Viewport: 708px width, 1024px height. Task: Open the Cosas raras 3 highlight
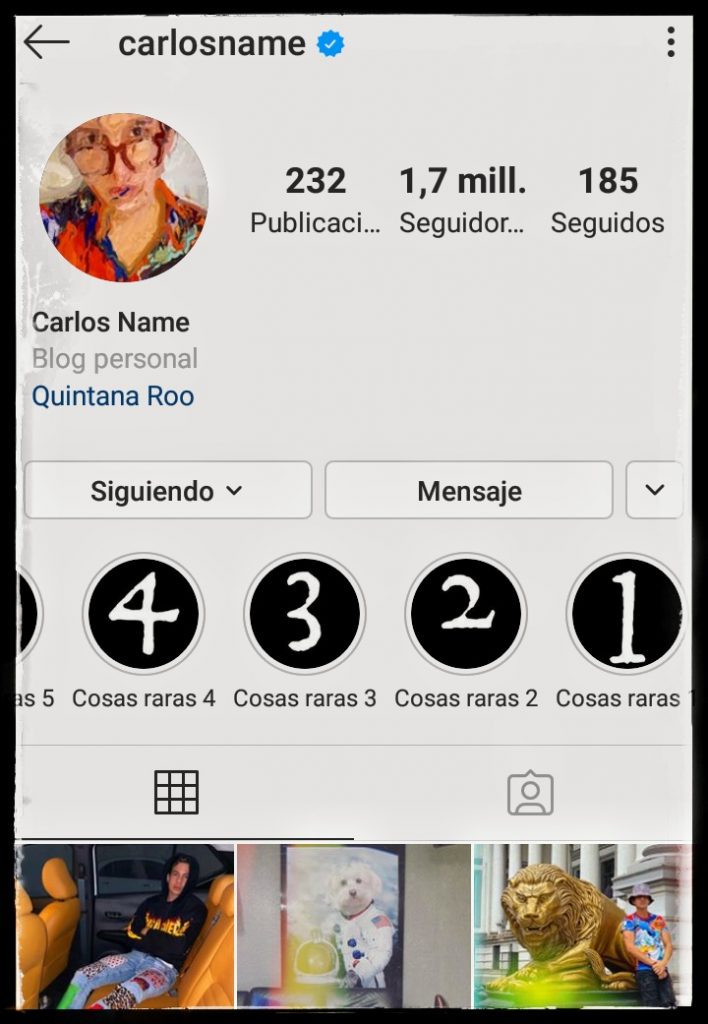pyautogui.click(x=305, y=614)
